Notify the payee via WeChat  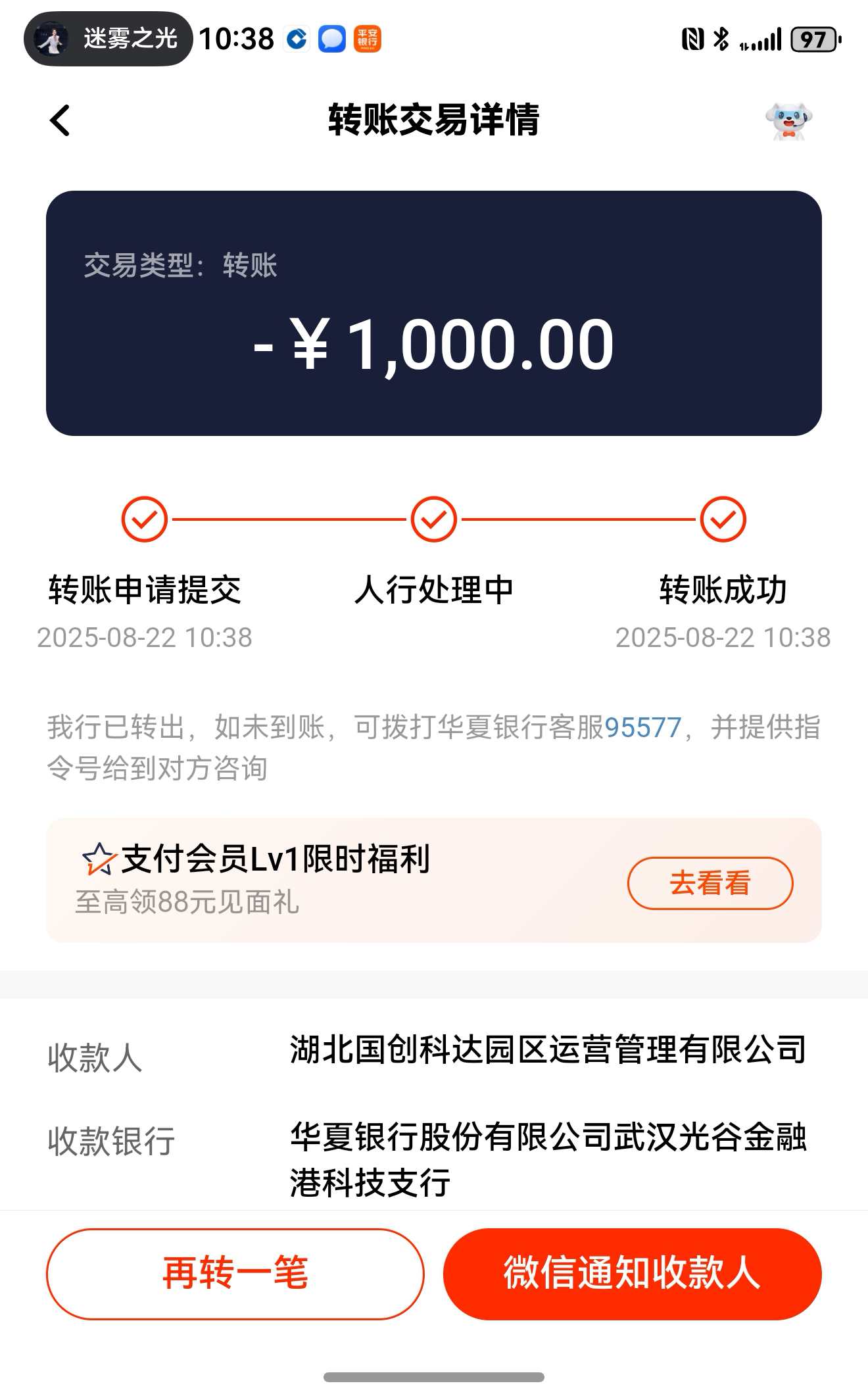click(x=632, y=1274)
